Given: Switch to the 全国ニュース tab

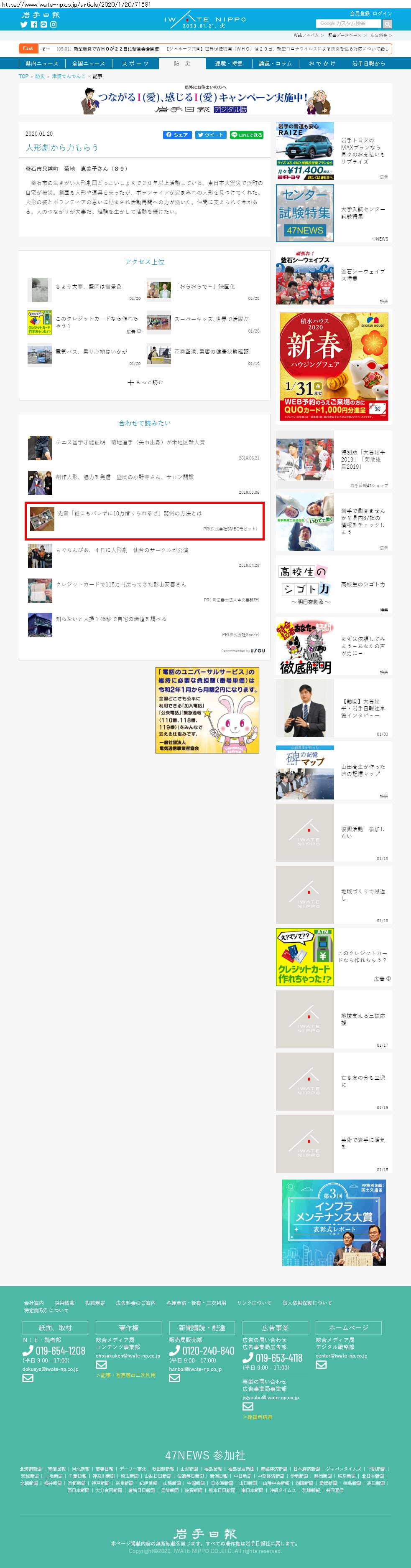Looking at the screenshot, I should [88, 63].
